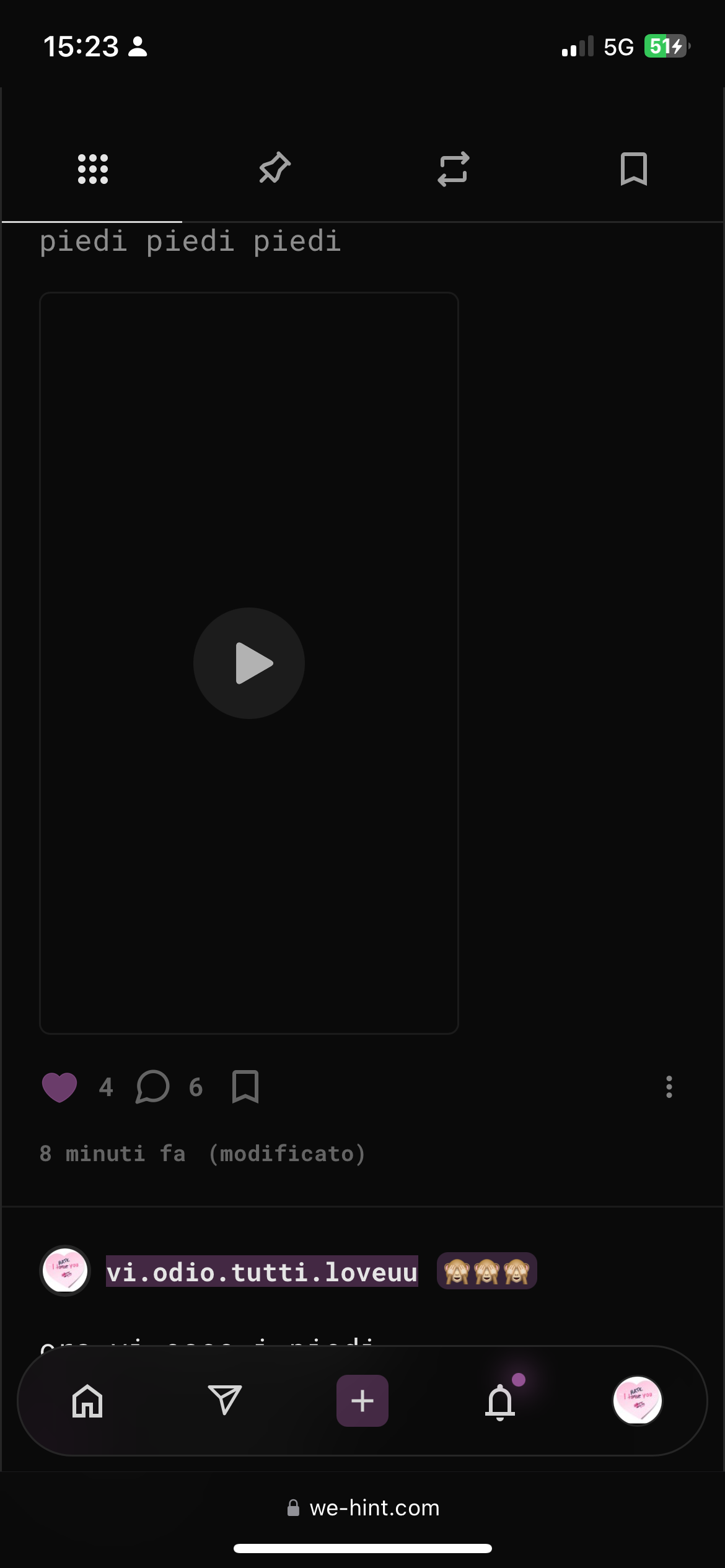Image resolution: width=725 pixels, height=1568 pixels.
Task: Open my profile from bottom bar avatar
Action: [x=638, y=1401]
